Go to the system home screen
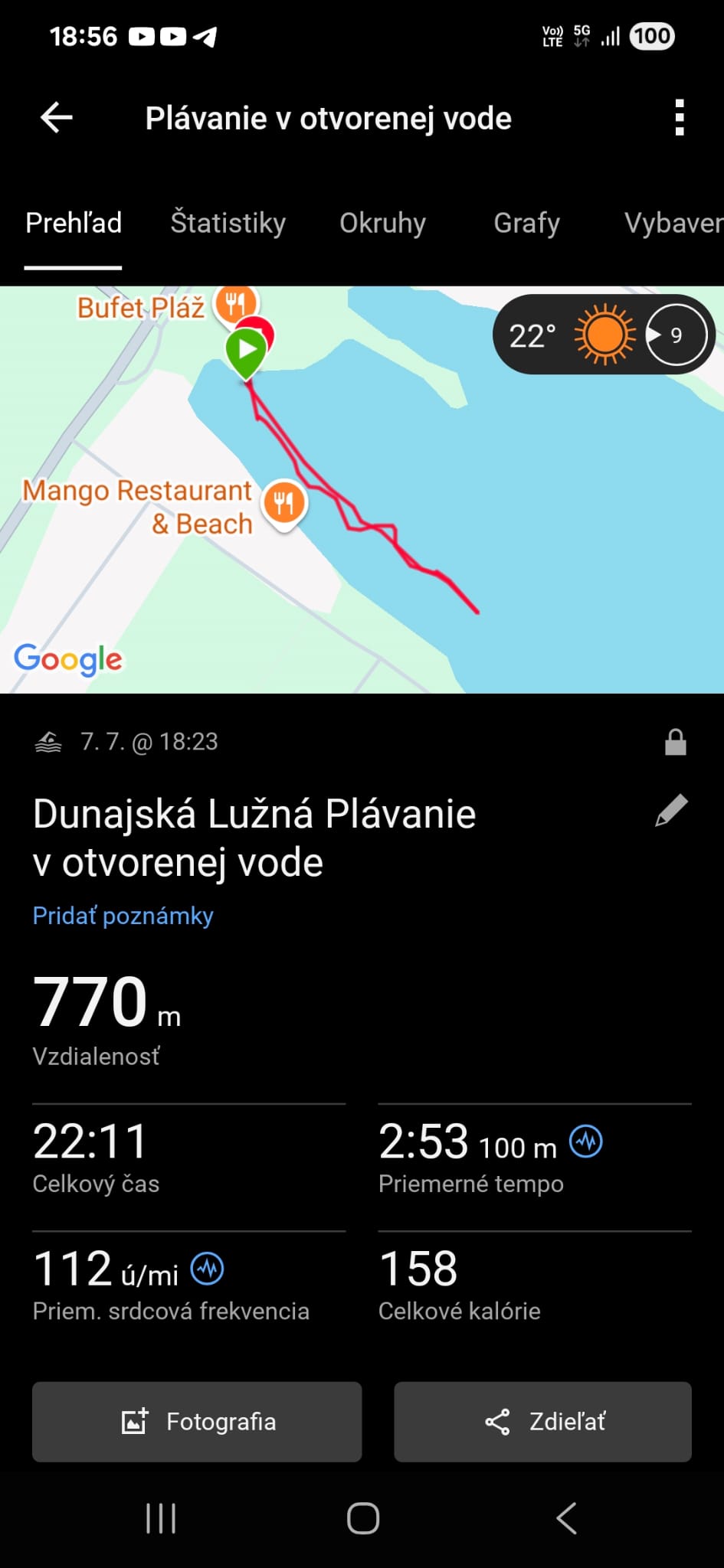 point(362,1518)
